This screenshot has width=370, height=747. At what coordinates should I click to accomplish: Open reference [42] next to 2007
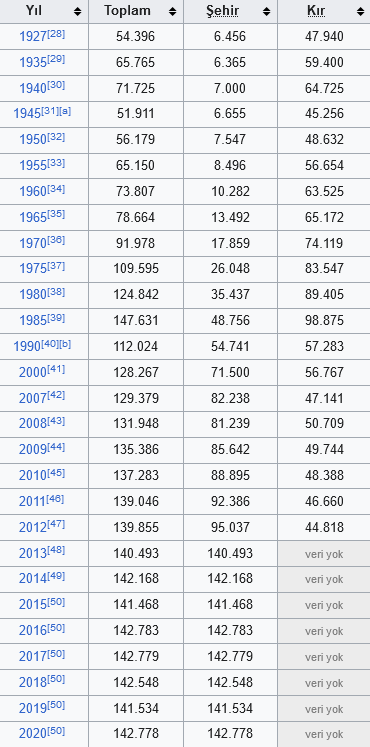(56, 395)
